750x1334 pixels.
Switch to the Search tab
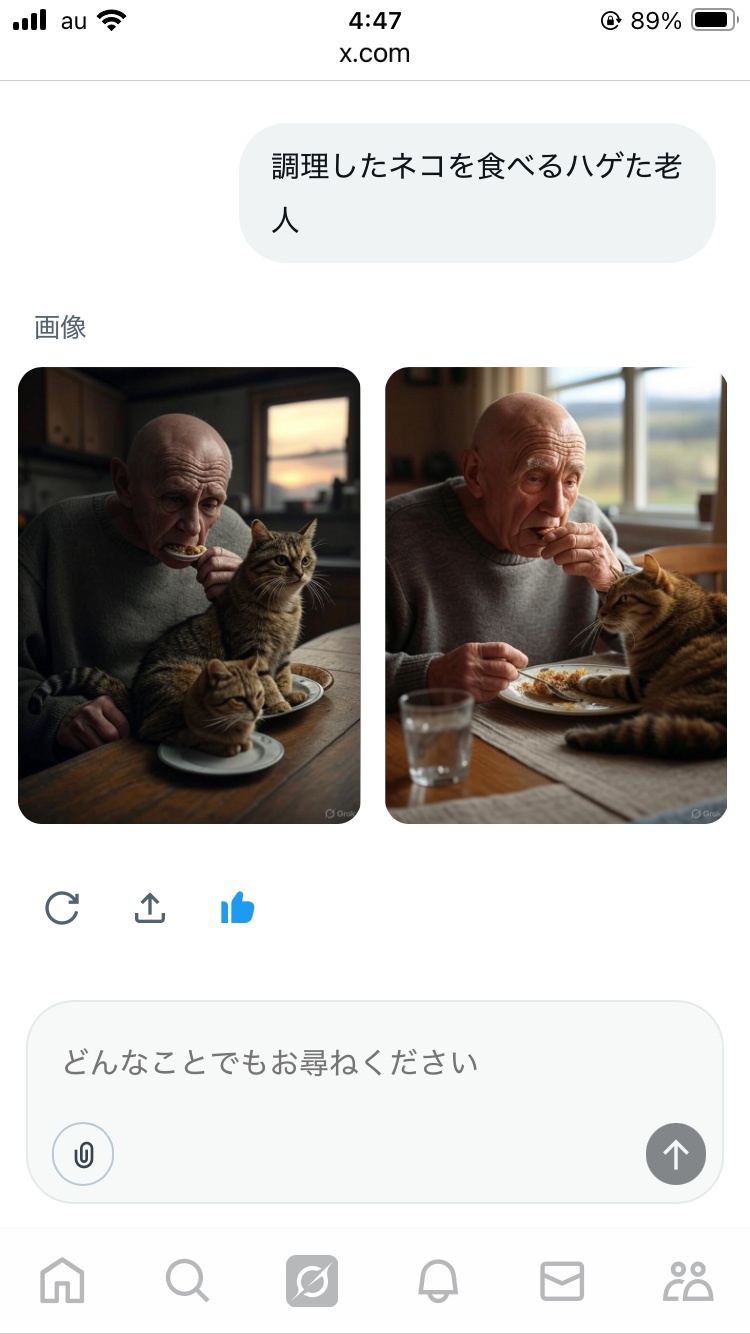pyautogui.click(x=187, y=1280)
